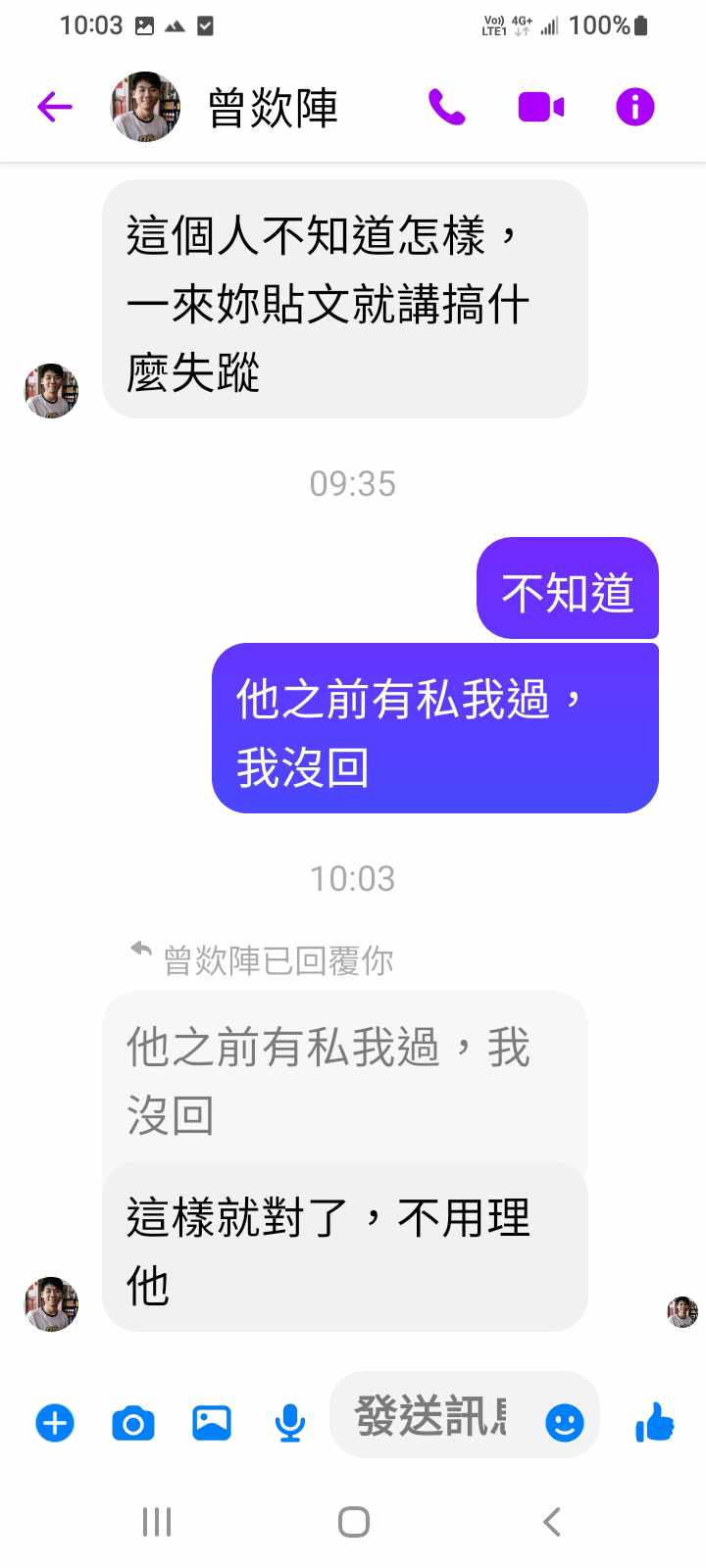Record a voice message with the microphone
The height and width of the screenshot is (1568, 706).
(289, 1422)
